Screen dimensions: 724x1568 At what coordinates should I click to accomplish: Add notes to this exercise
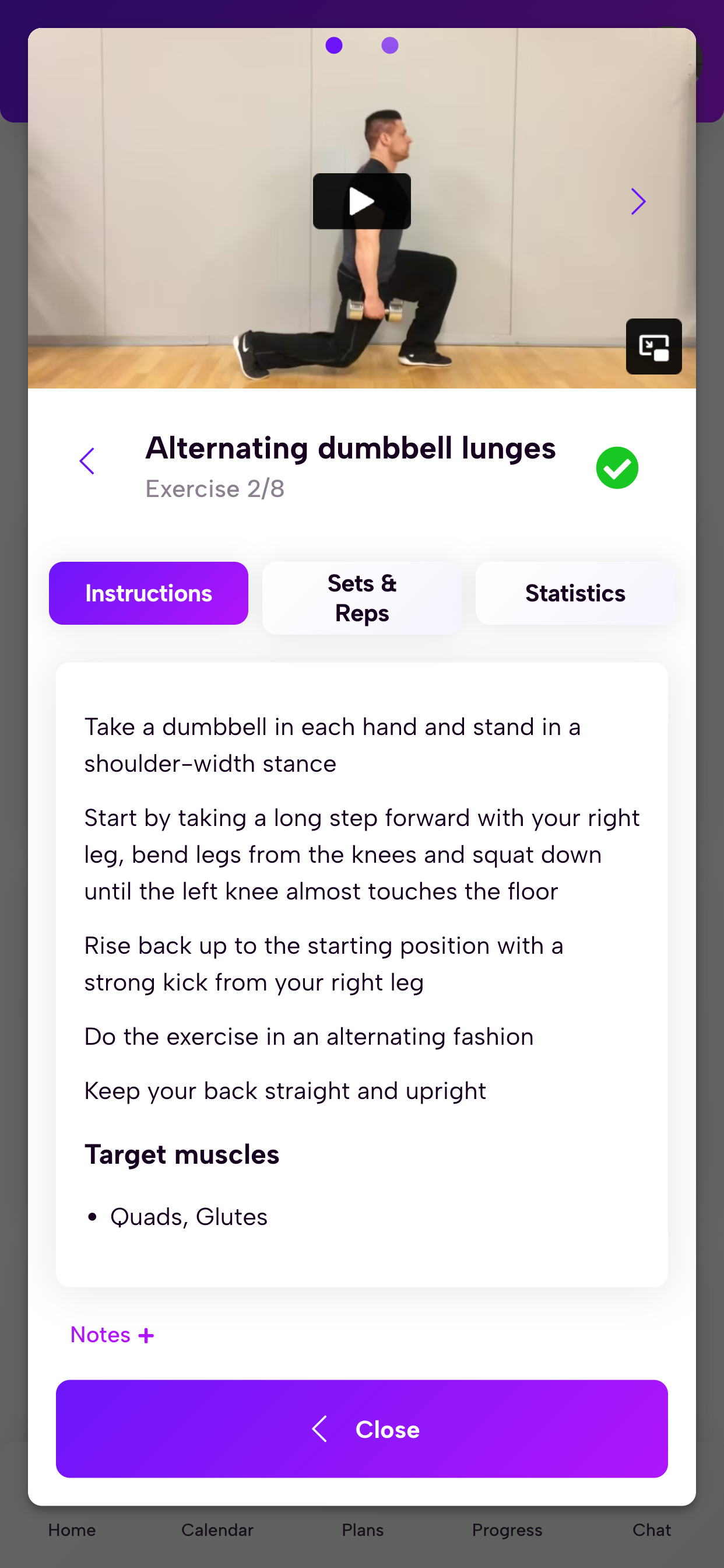tap(113, 1335)
